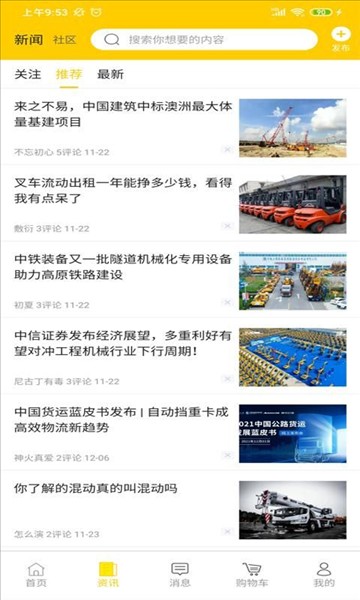Open the 消息 messages tab
The height and width of the screenshot is (600, 360).
tap(180, 575)
